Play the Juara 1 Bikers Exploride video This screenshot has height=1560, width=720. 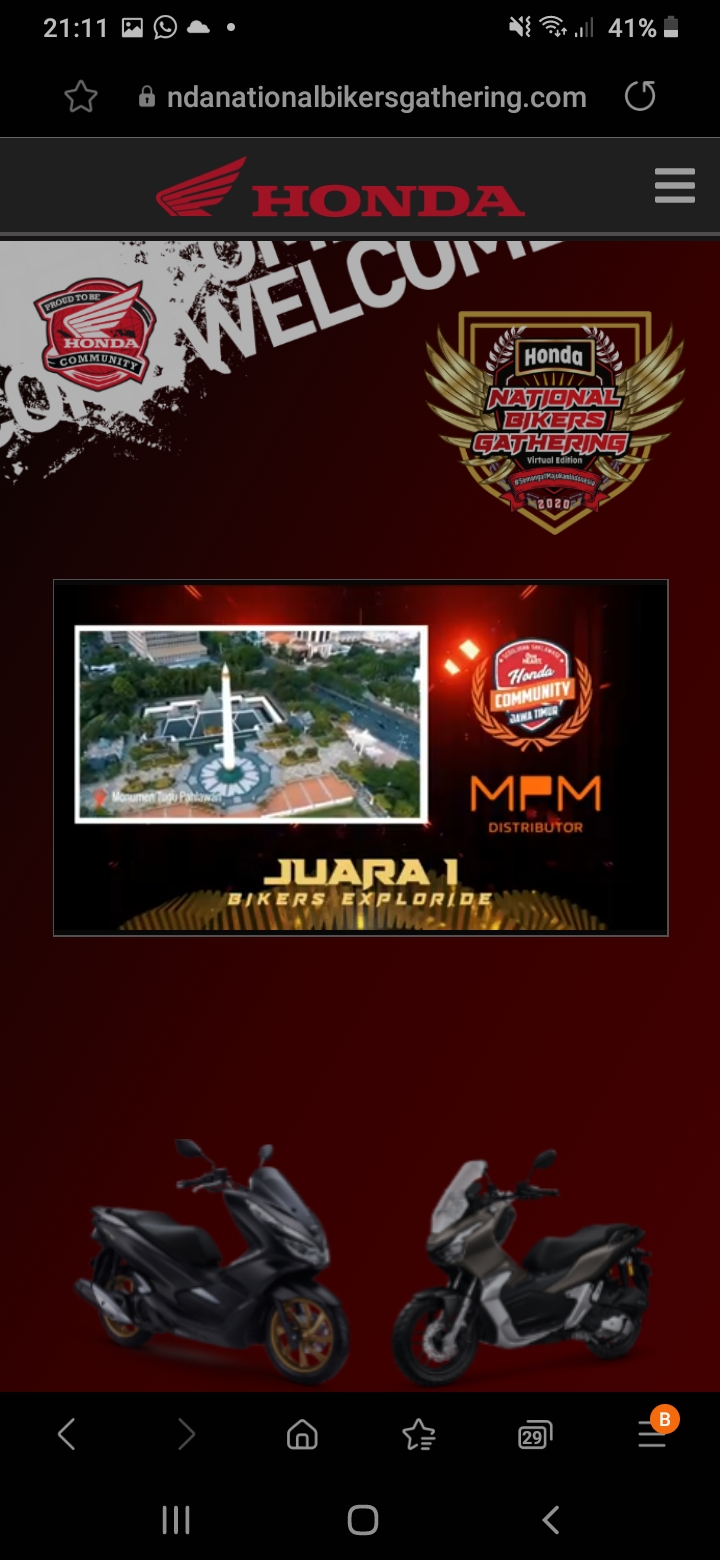point(360,758)
